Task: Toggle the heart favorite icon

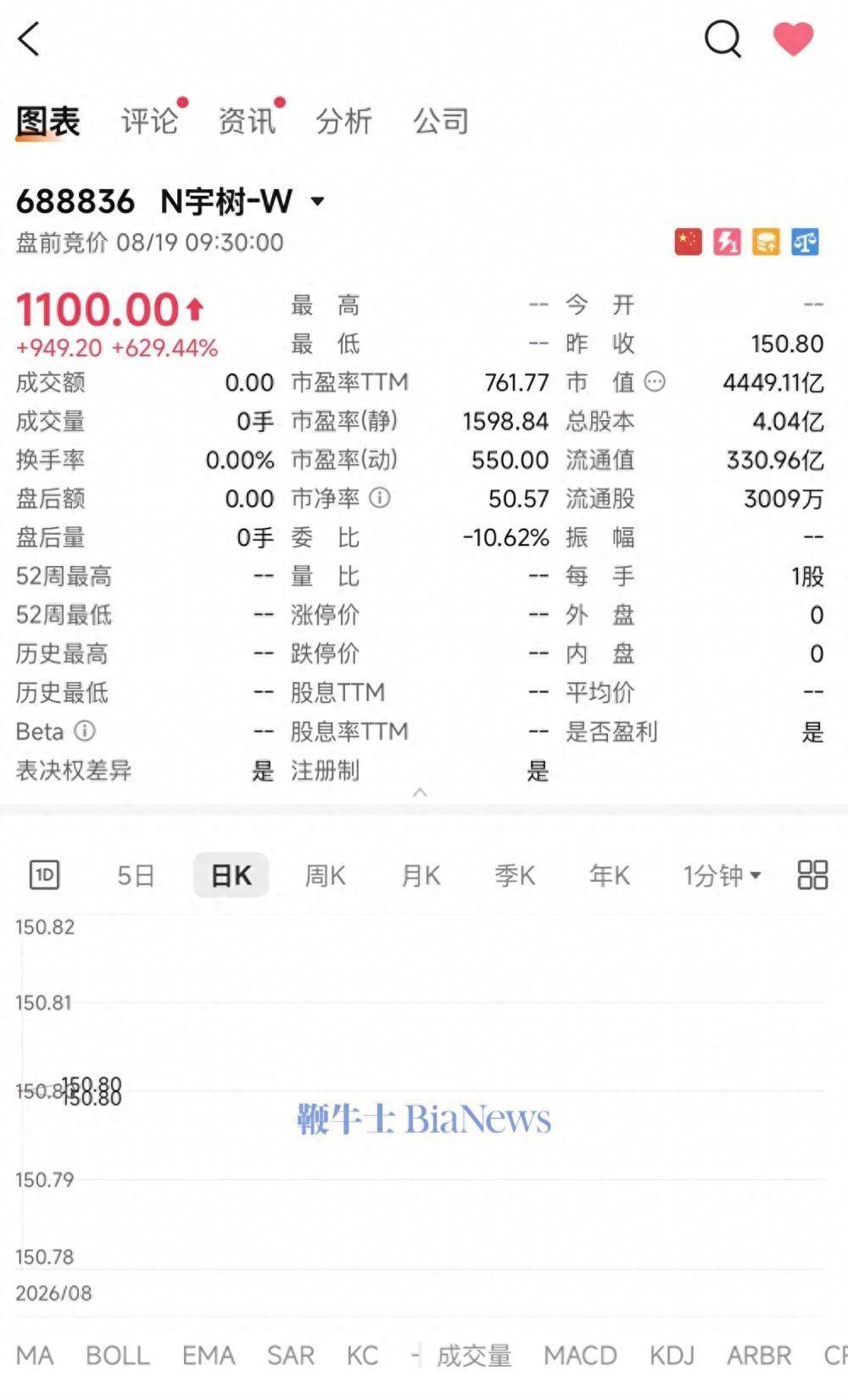Action: click(793, 39)
